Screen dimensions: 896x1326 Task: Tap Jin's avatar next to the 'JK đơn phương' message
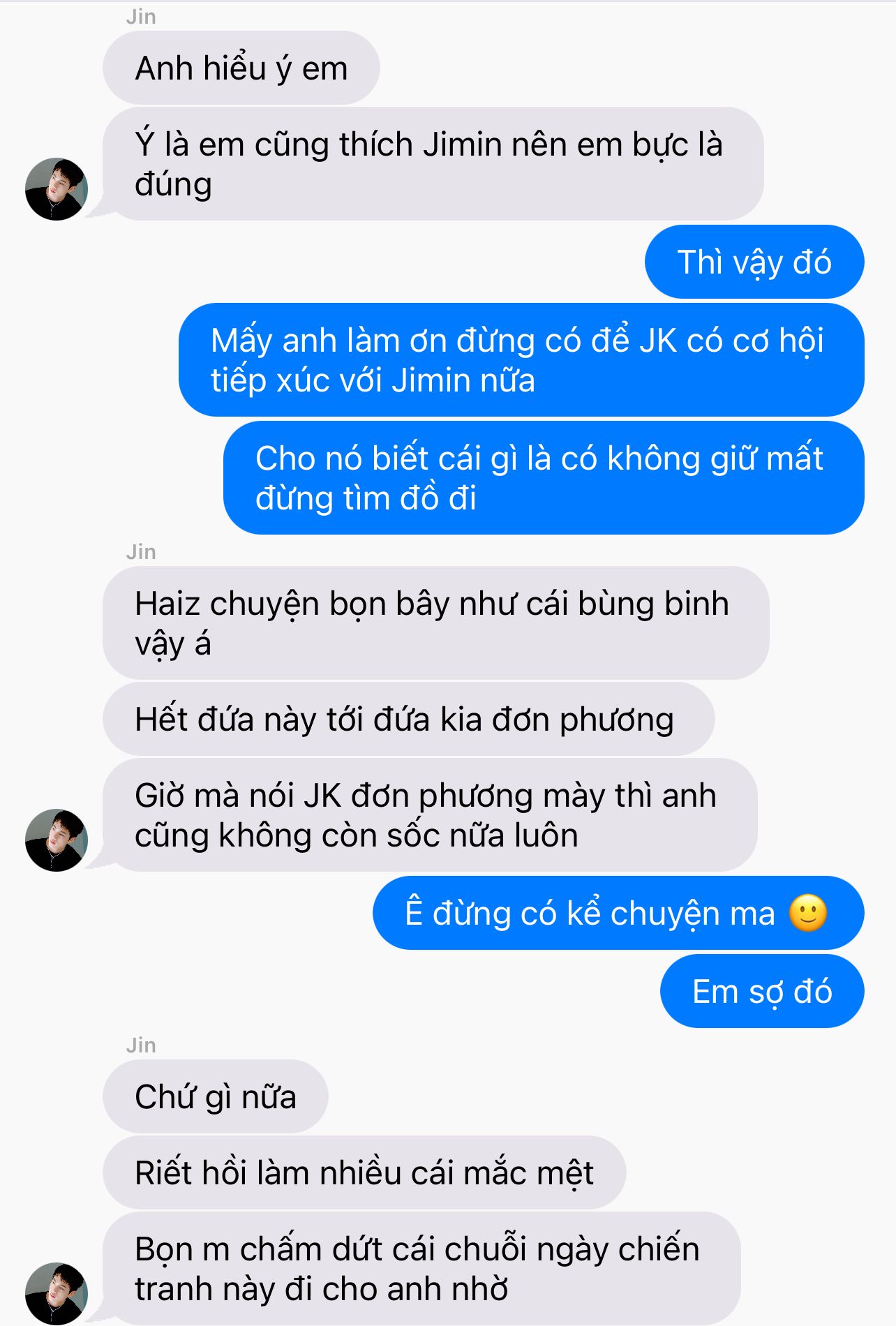(57, 840)
